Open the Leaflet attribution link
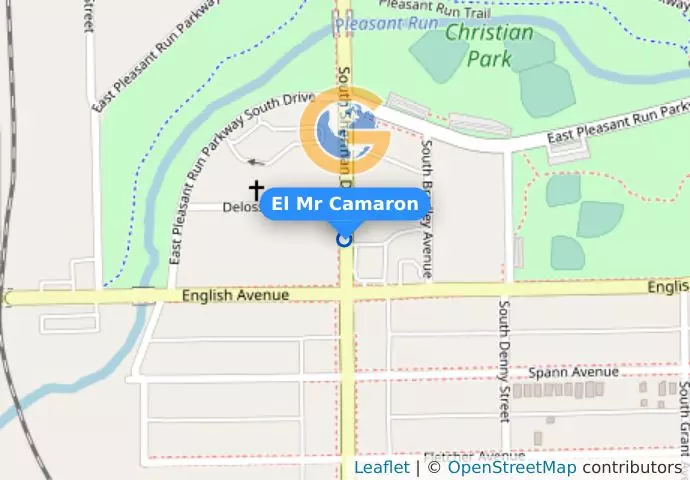Image resolution: width=690 pixels, height=480 pixels. point(381,467)
